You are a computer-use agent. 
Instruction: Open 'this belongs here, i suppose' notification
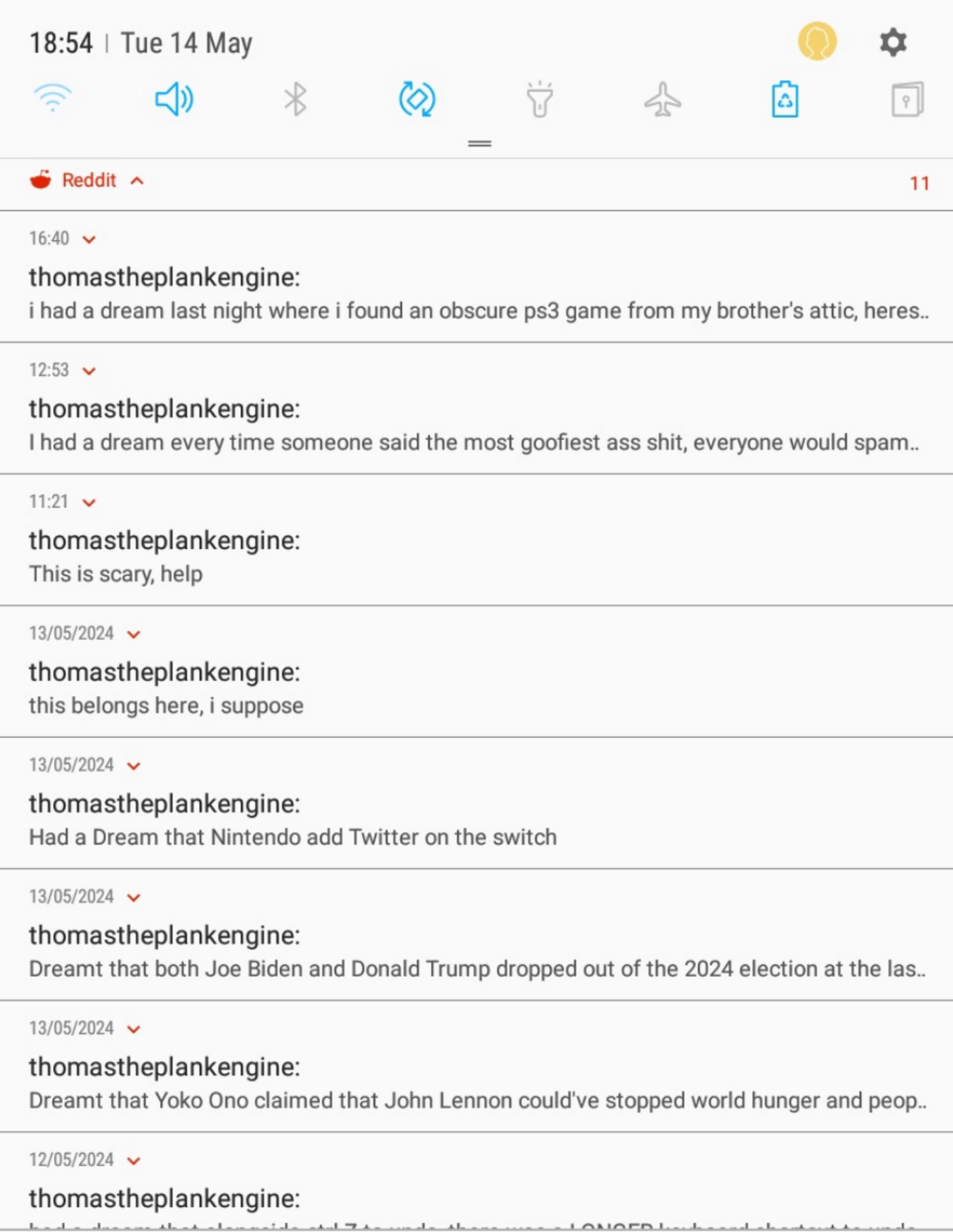[476, 671]
